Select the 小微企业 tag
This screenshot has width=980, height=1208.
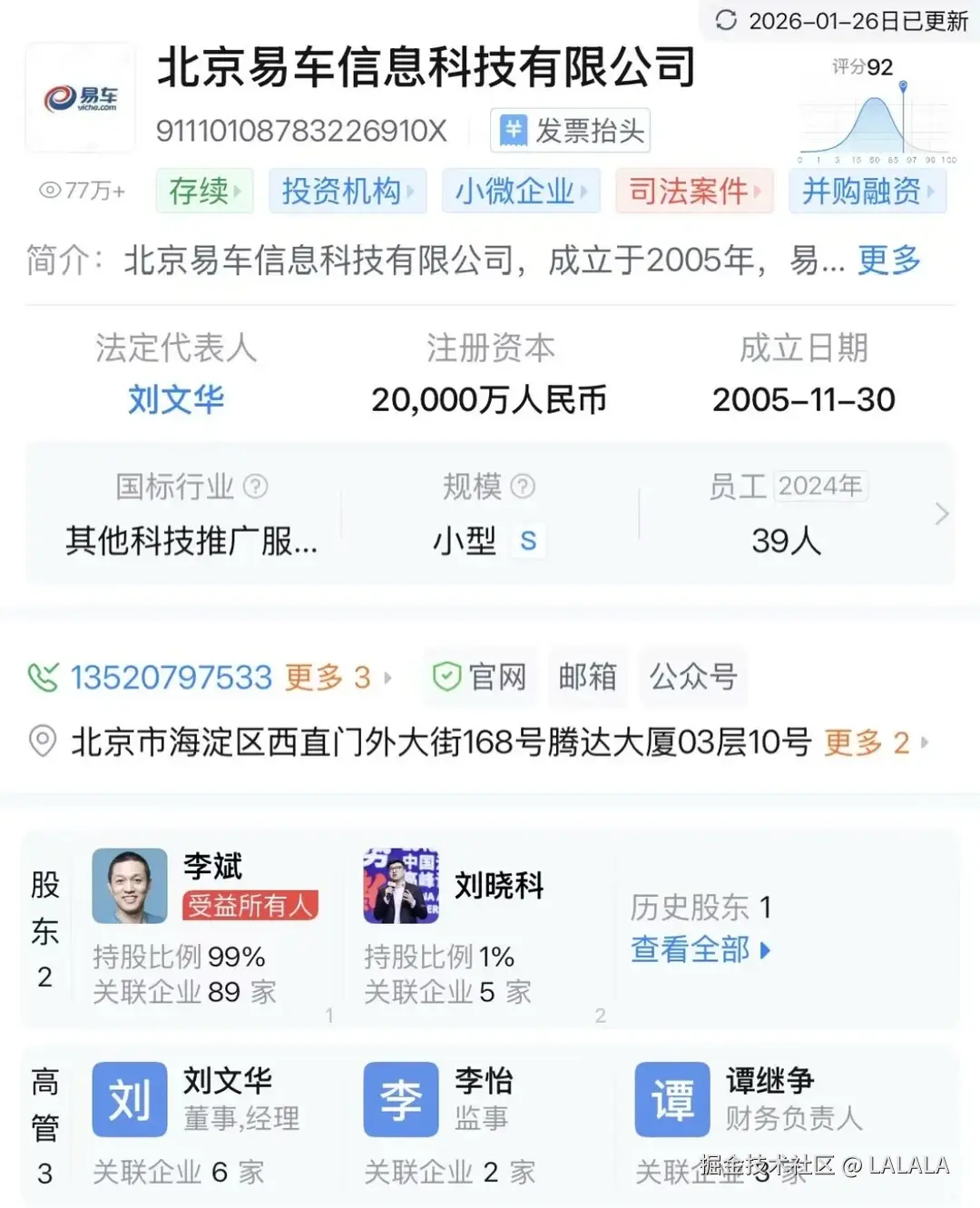click(520, 191)
